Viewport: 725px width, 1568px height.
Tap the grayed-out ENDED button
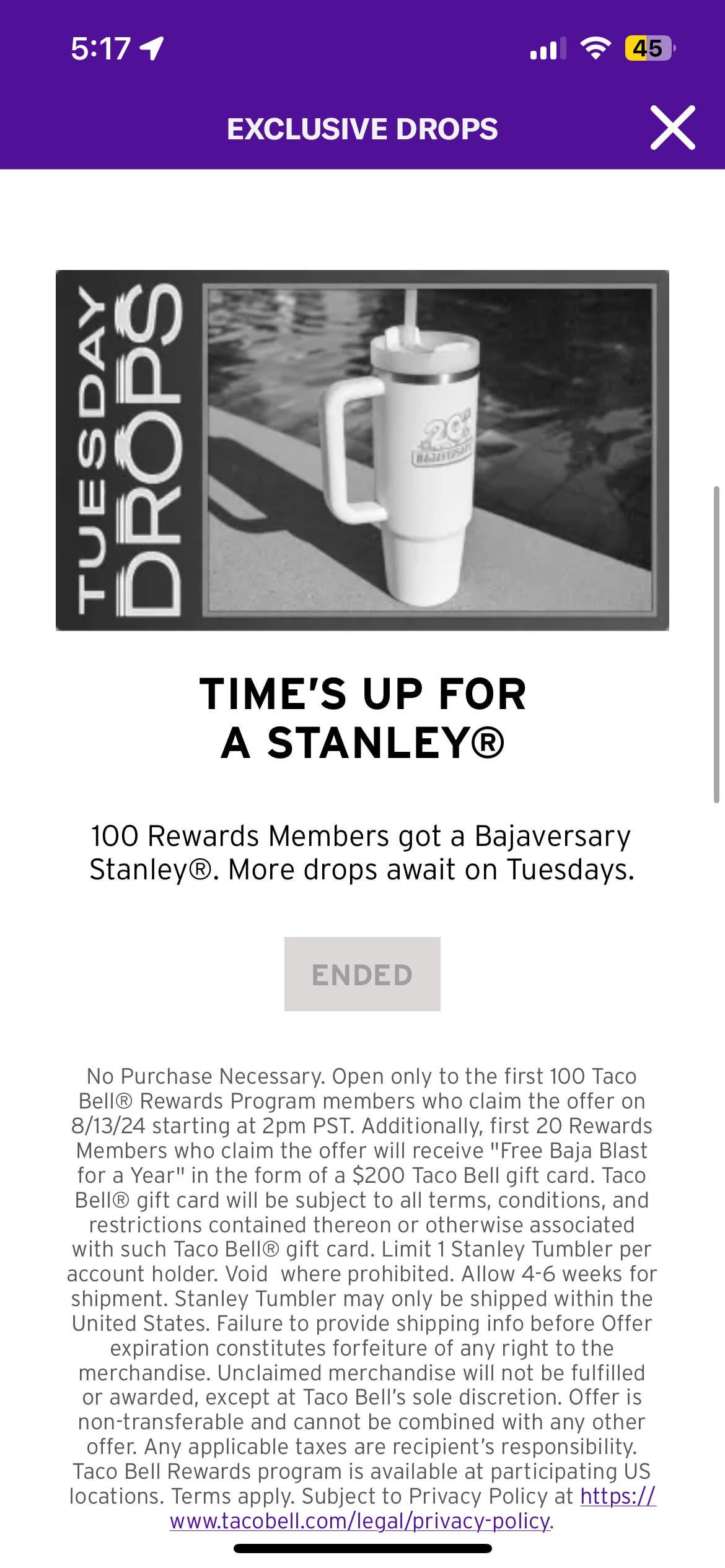[362, 974]
